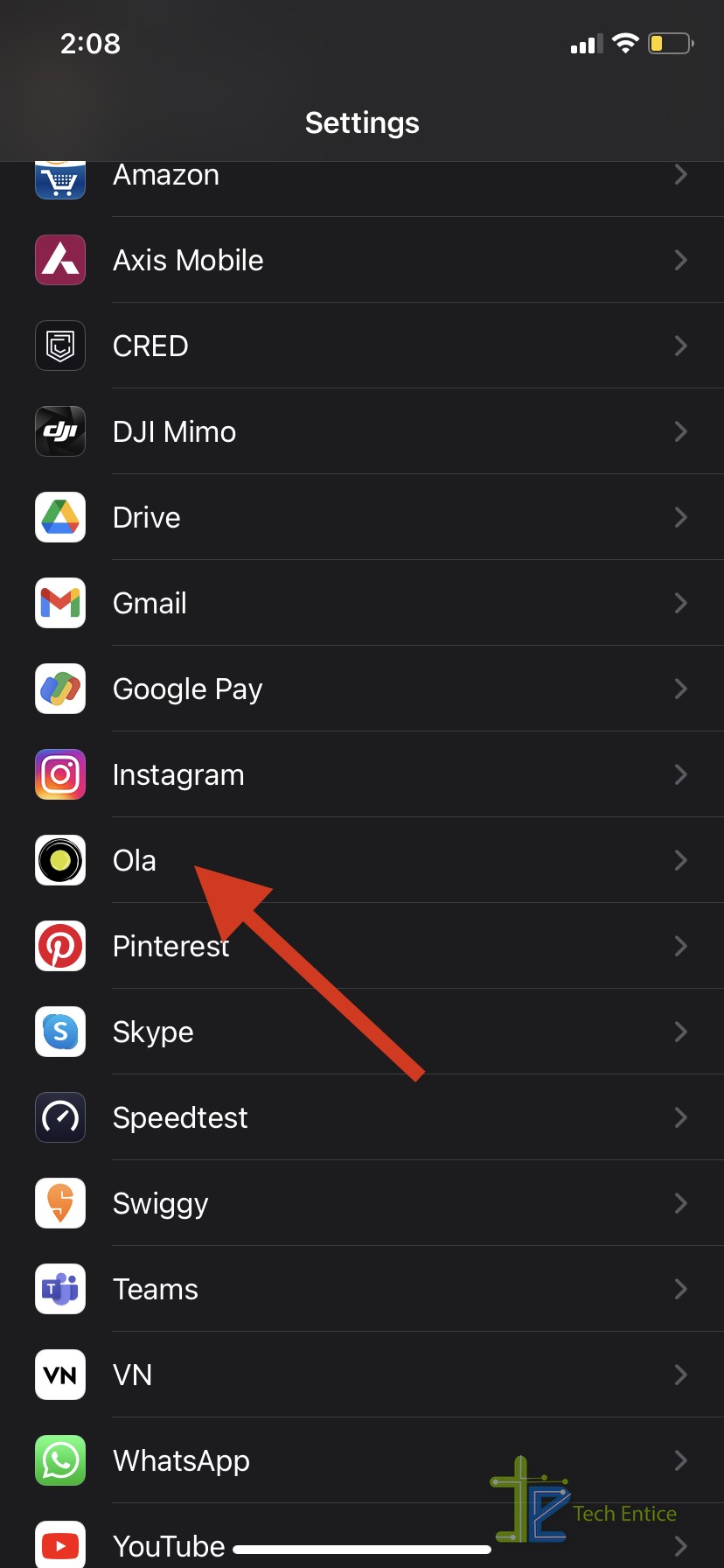The height and width of the screenshot is (1568, 724).
Task: Open Instagram settings row
Action: pyautogui.click(x=362, y=774)
